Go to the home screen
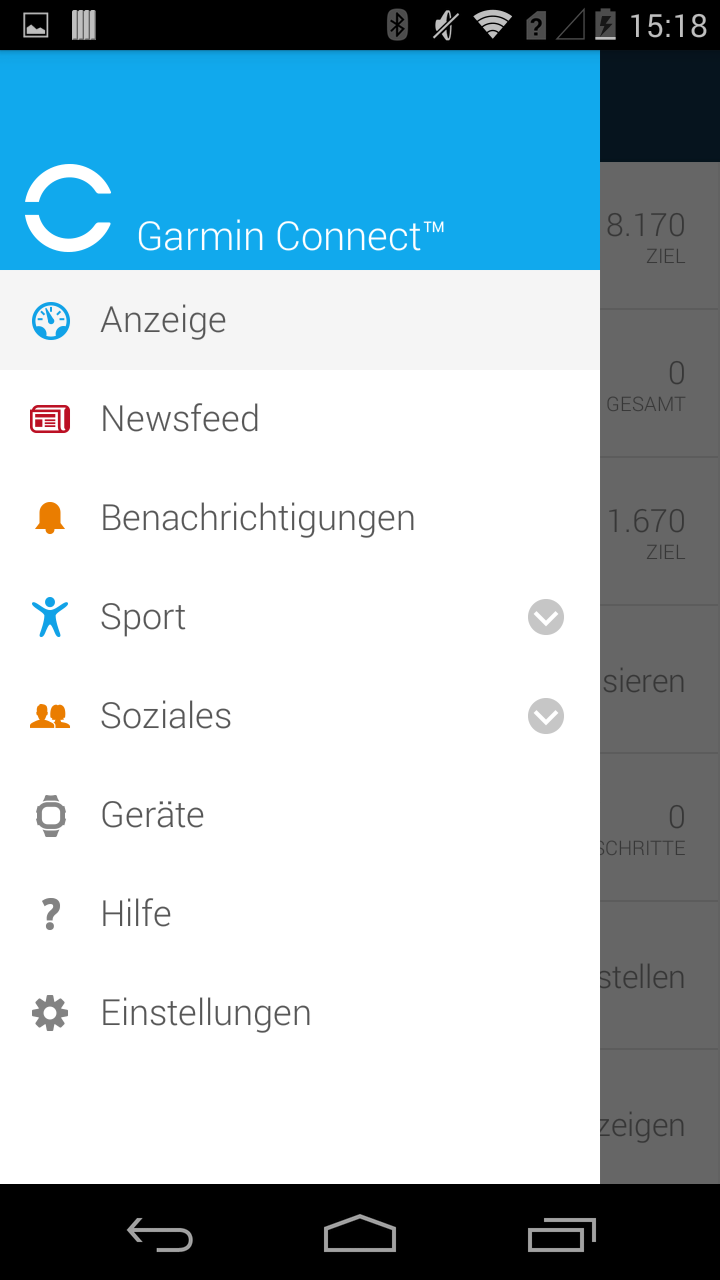The width and height of the screenshot is (720, 1280). click(360, 1235)
